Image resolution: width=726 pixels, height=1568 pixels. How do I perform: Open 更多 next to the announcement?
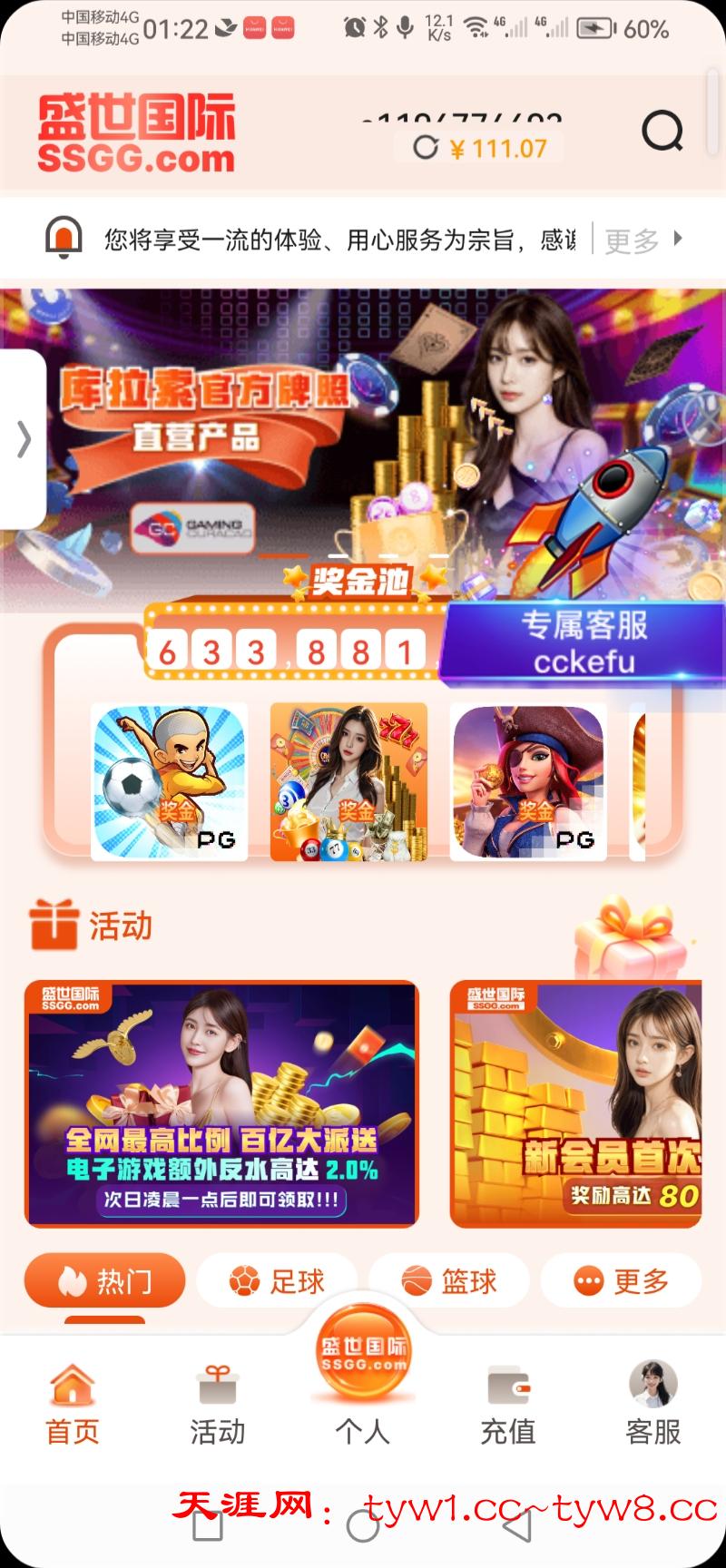pos(643,240)
